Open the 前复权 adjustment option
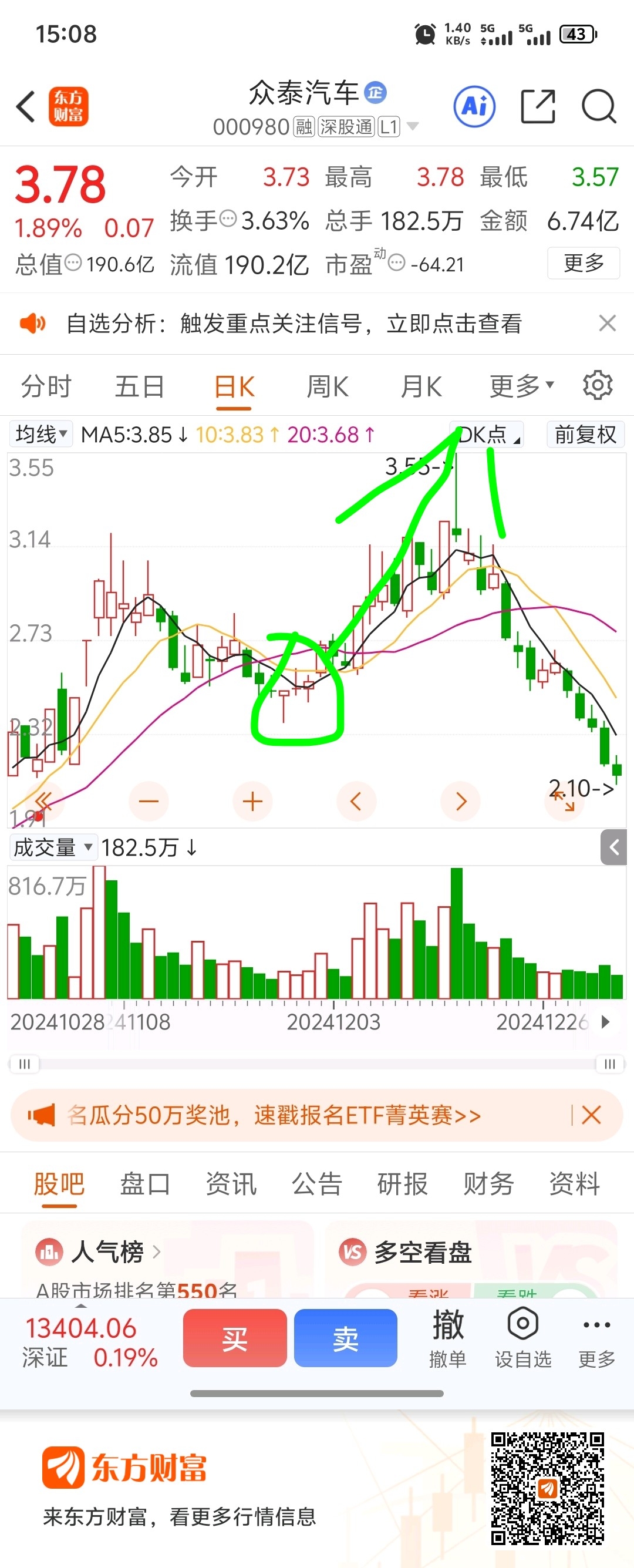Viewport: 634px width, 1568px height. pyautogui.click(x=585, y=434)
